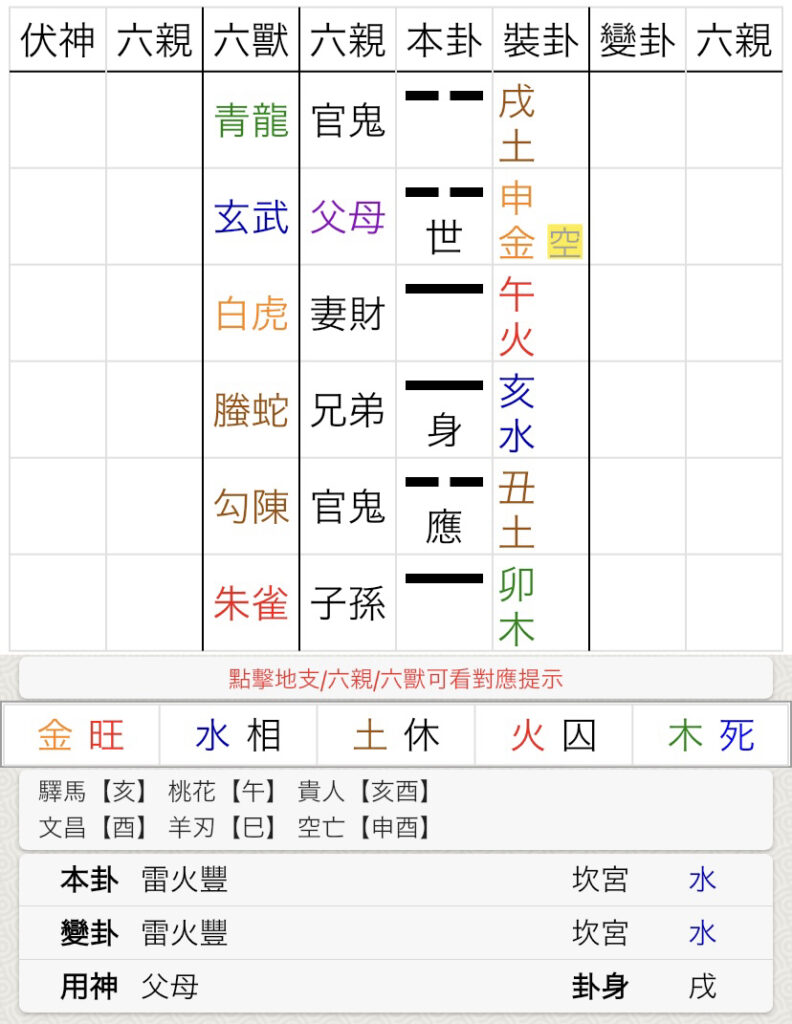The height and width of the screenshot is (1024, 792).
Task: Tap 青龍 in the 六獸 column
Action: coord(251,122)
